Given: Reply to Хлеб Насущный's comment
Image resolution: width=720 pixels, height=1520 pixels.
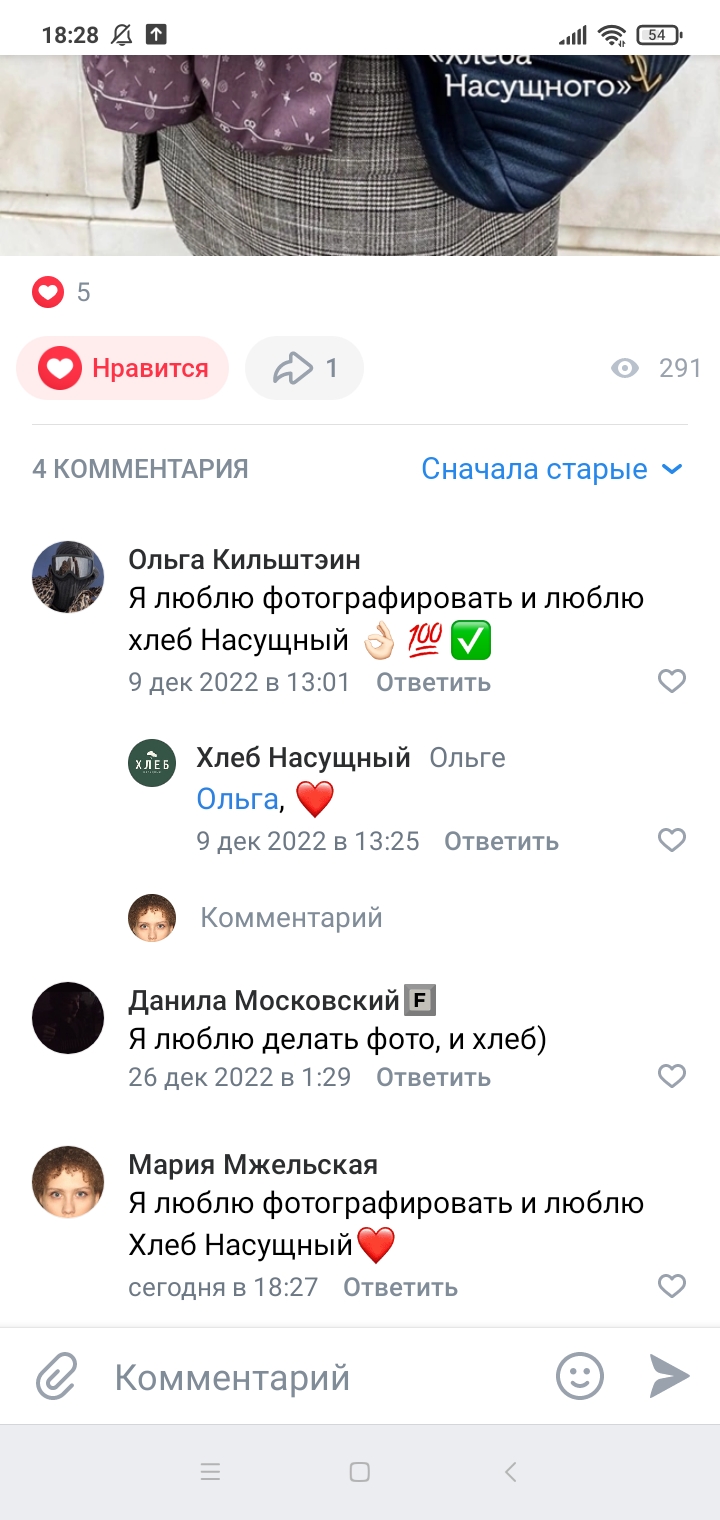Looking at the screenshot, I should click(x=501, y=842).
